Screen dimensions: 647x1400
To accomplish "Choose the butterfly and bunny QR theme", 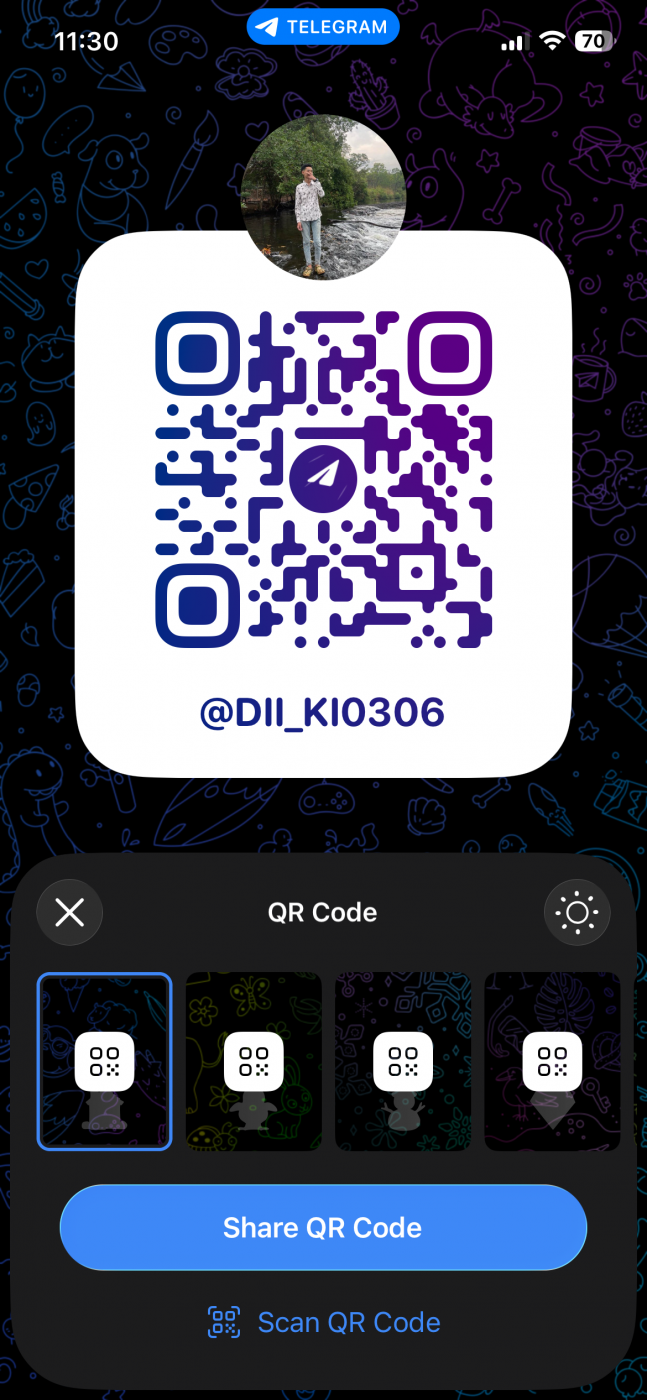I will 254,1061.
